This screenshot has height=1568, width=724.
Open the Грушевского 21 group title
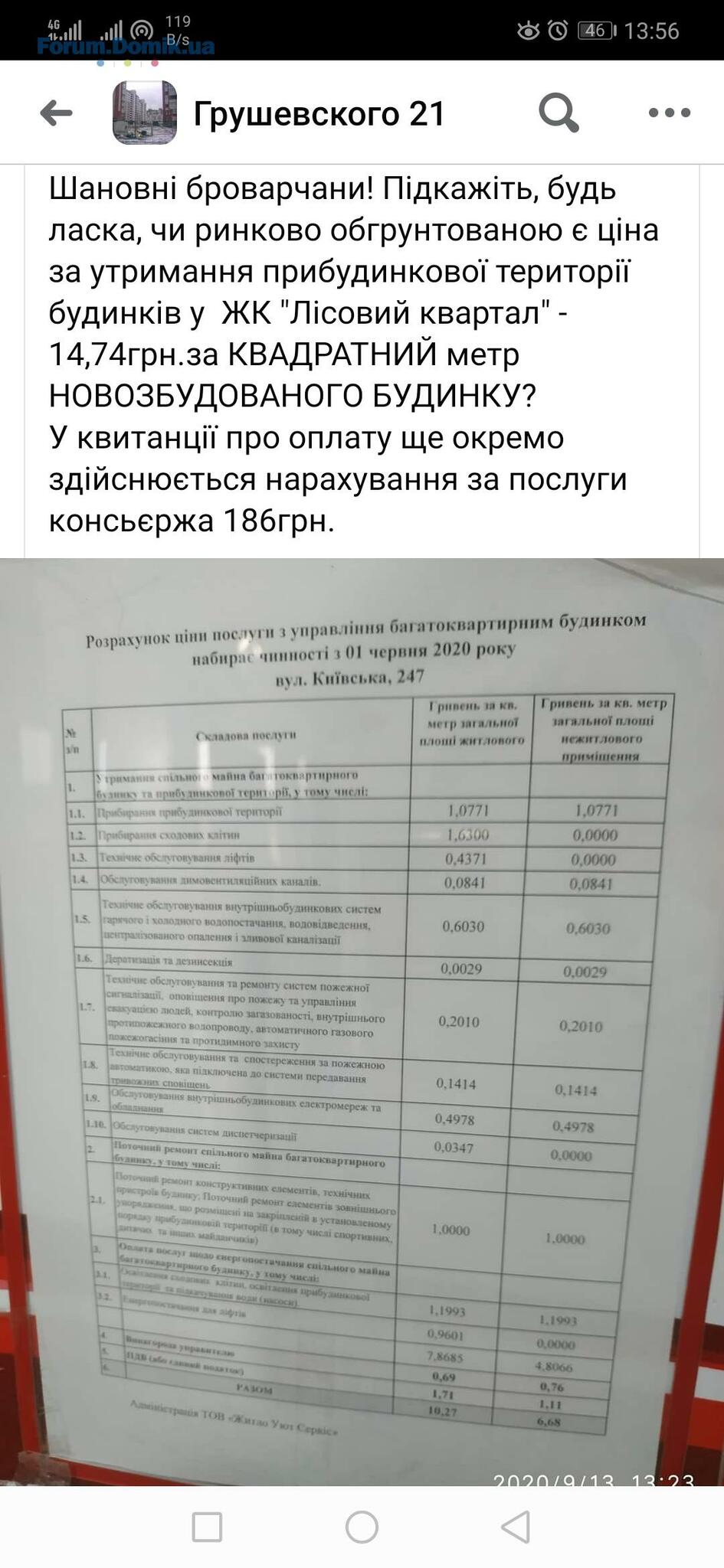point(319,114)
